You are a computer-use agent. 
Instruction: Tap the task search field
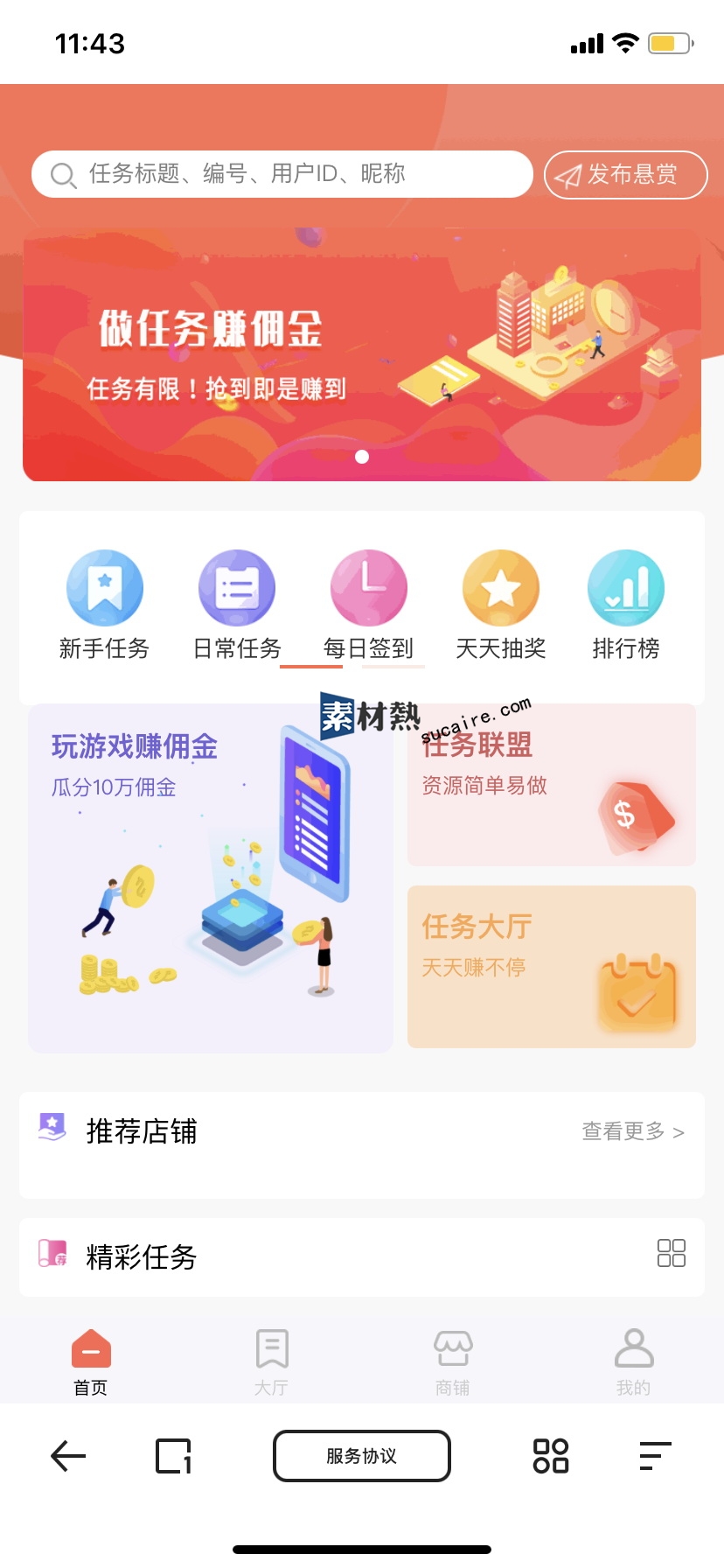click(x=282, y=174)
